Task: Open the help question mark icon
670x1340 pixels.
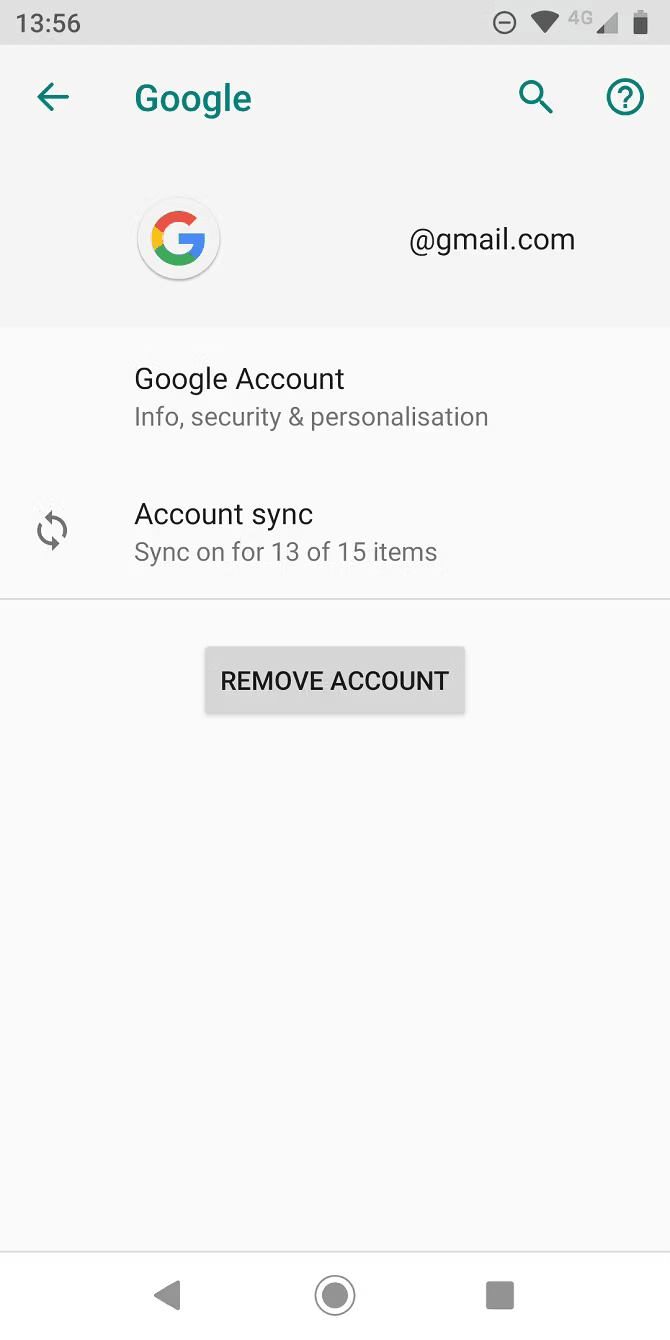Action: click(x=625, y=97)
